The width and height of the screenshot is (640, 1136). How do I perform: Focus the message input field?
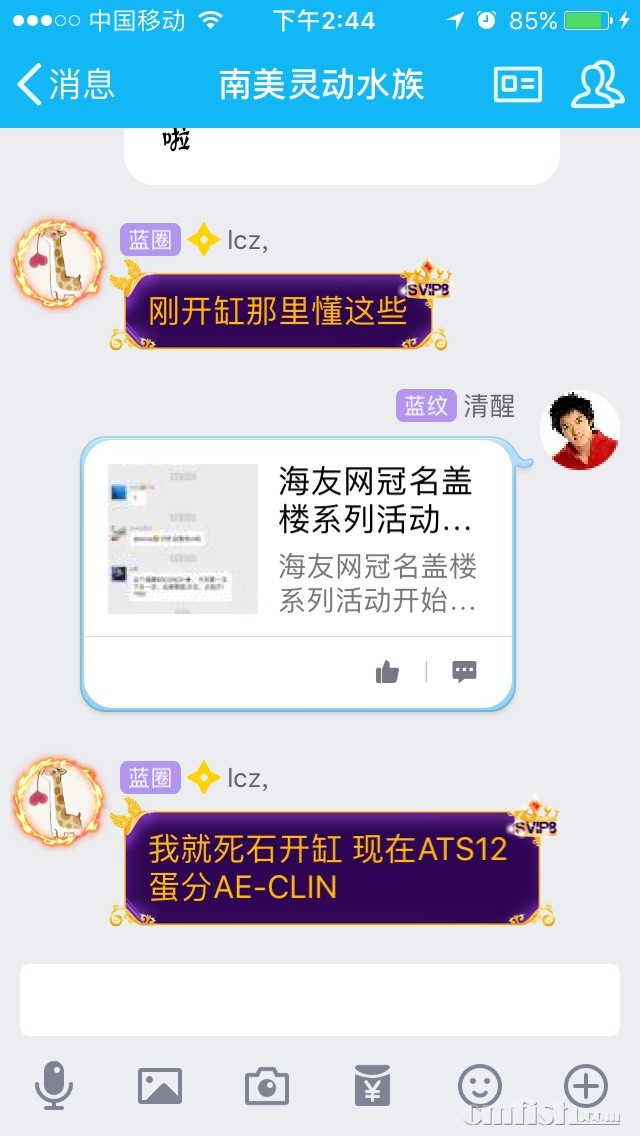pyautogui.click(x=320, y=999)
